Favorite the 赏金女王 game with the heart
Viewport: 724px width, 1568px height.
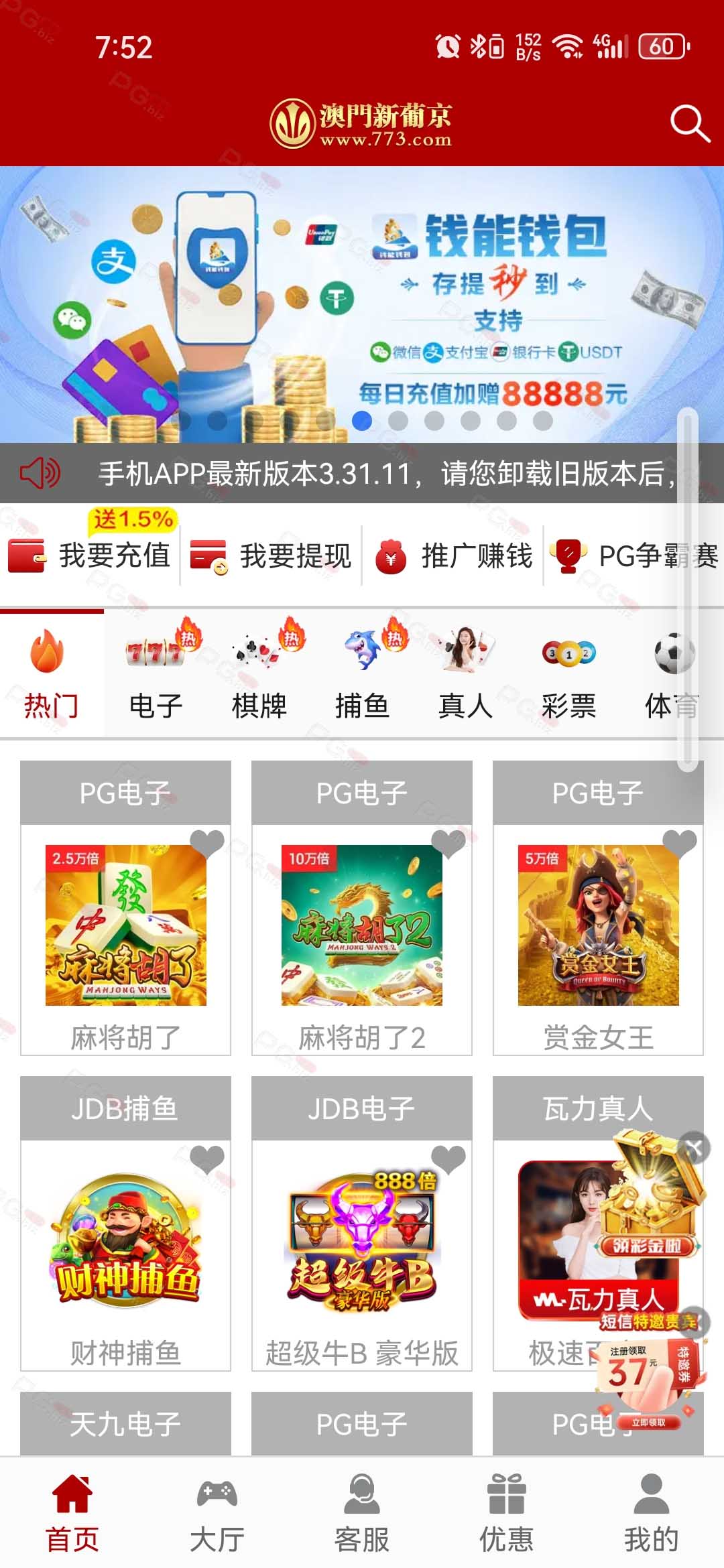tap(679, 844)
